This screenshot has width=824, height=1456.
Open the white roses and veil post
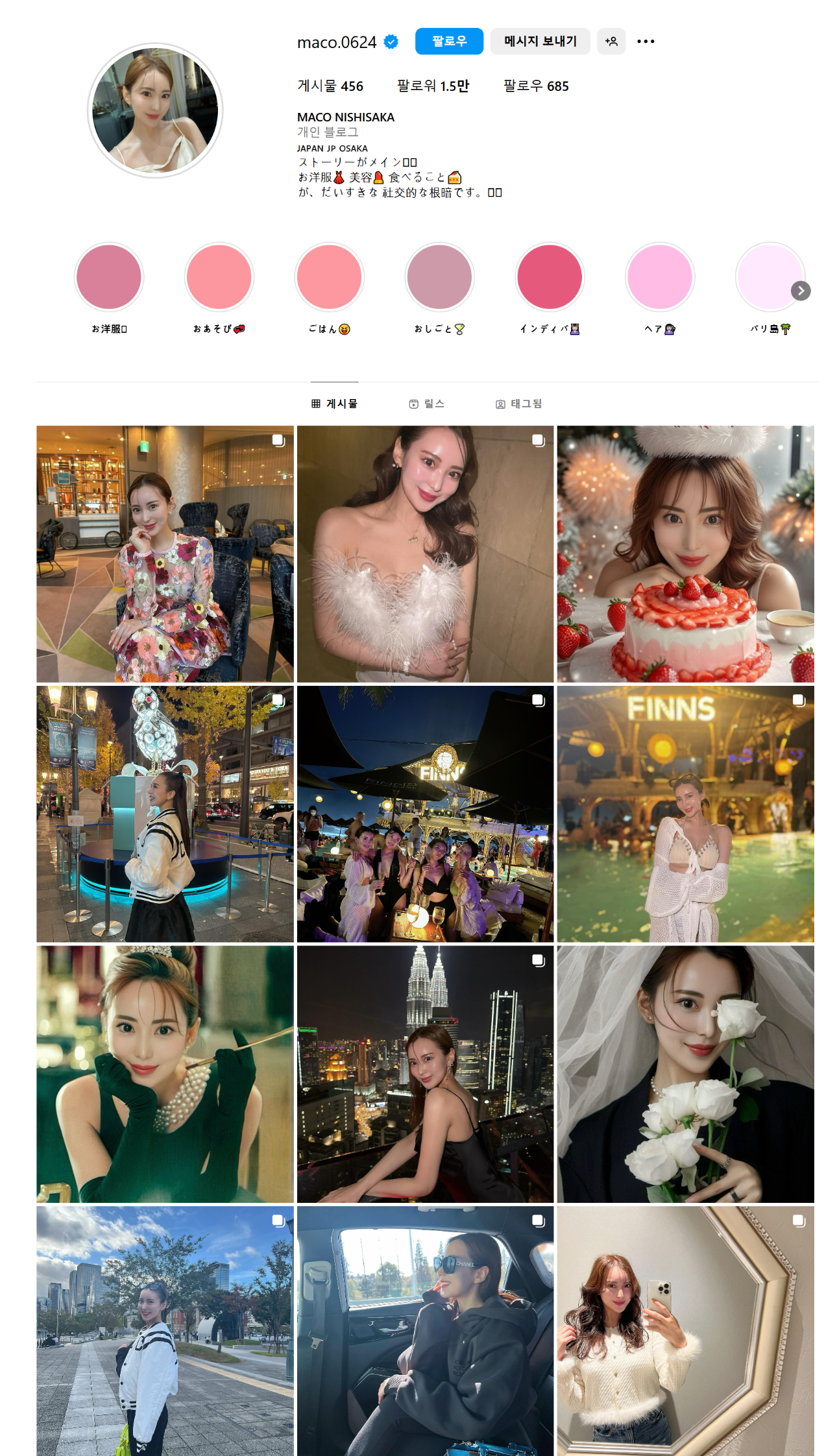tap(685, 1074)
